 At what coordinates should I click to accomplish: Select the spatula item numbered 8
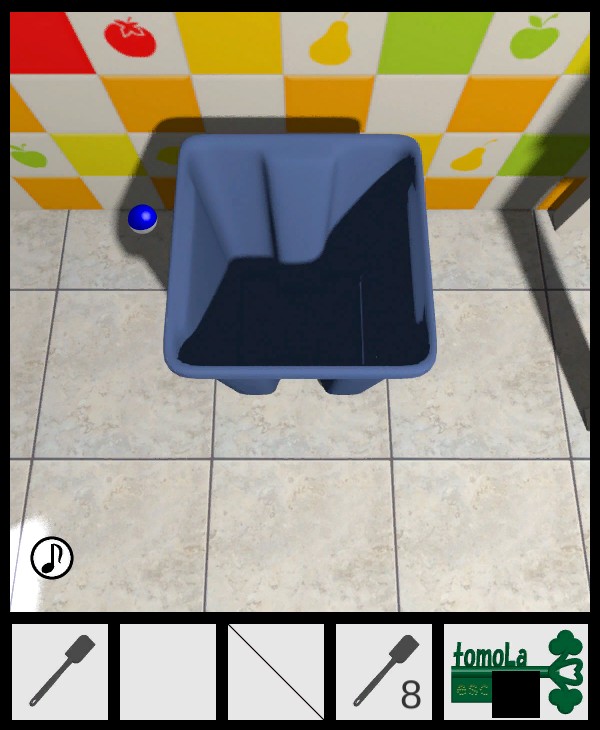[384, 672]
